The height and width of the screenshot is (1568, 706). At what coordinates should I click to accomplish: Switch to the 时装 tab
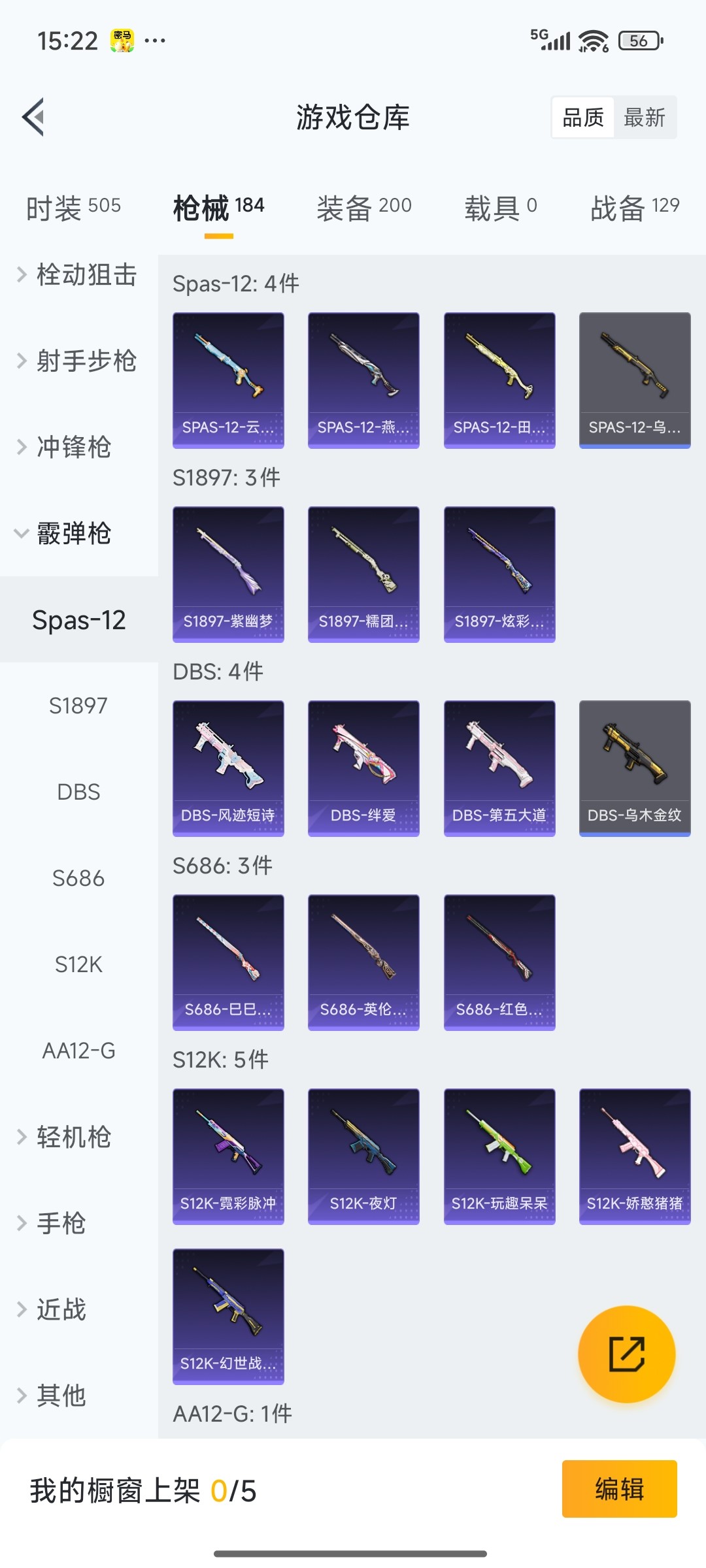(73, 208)
